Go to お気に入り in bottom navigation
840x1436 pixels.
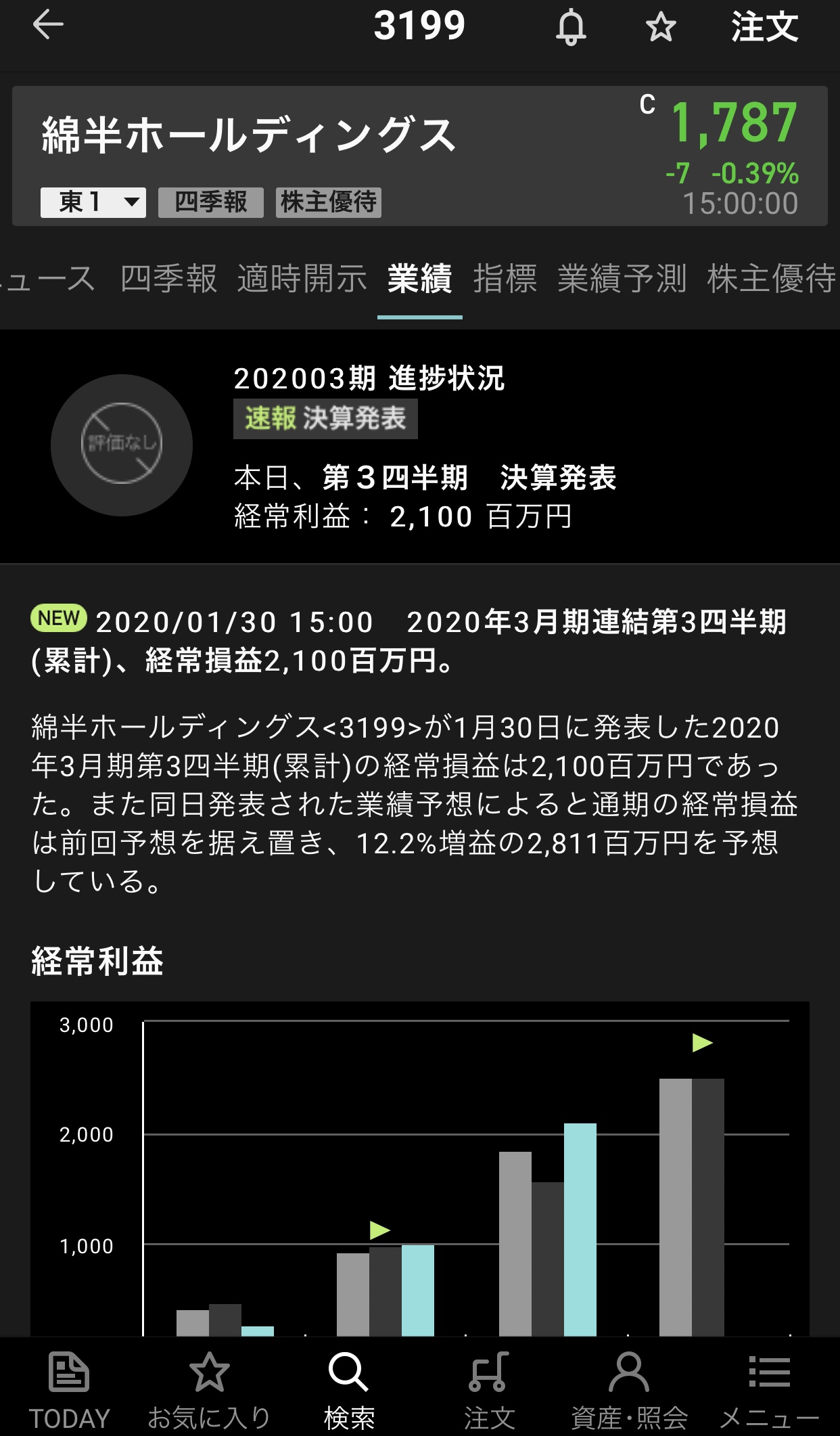[209, 1389]
